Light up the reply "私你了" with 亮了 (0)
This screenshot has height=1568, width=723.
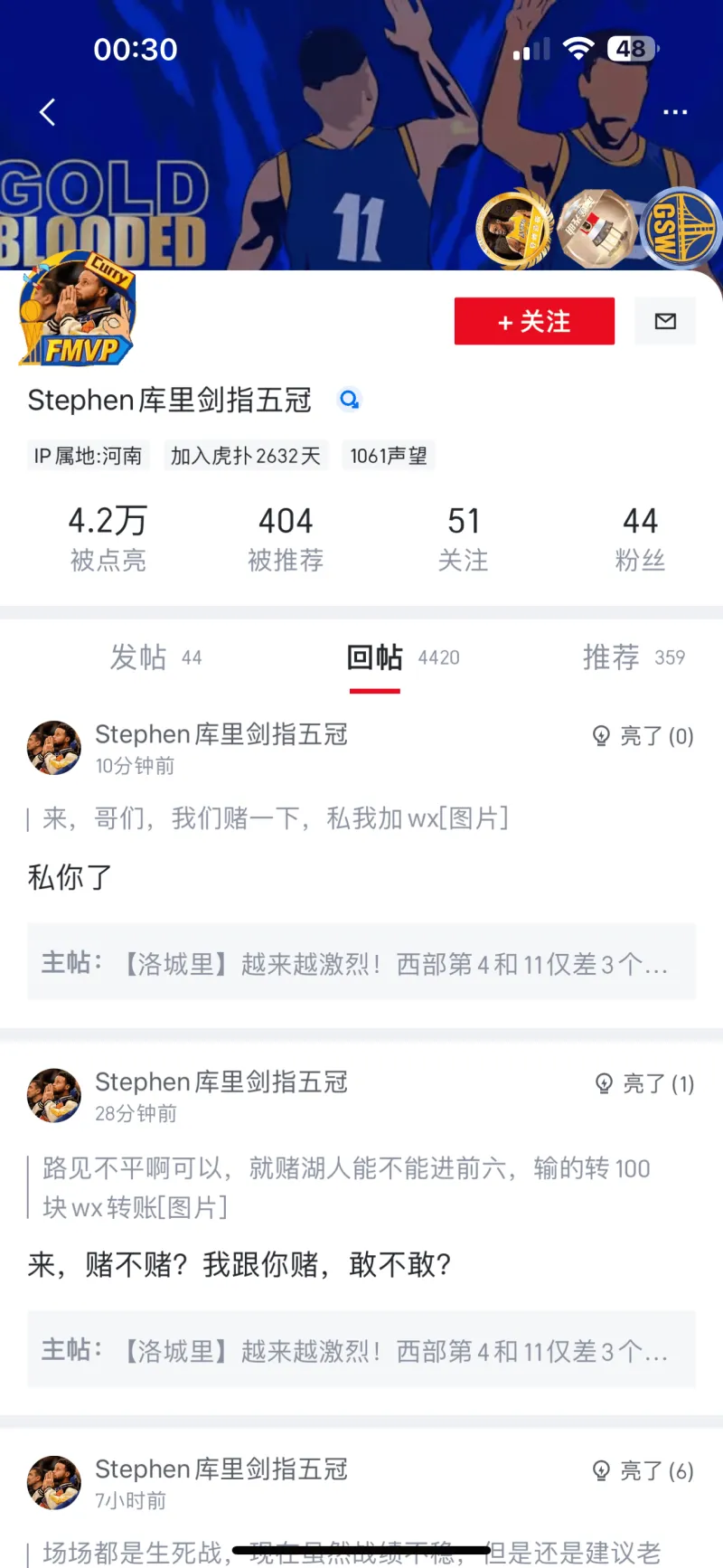[x=643, y=736]
